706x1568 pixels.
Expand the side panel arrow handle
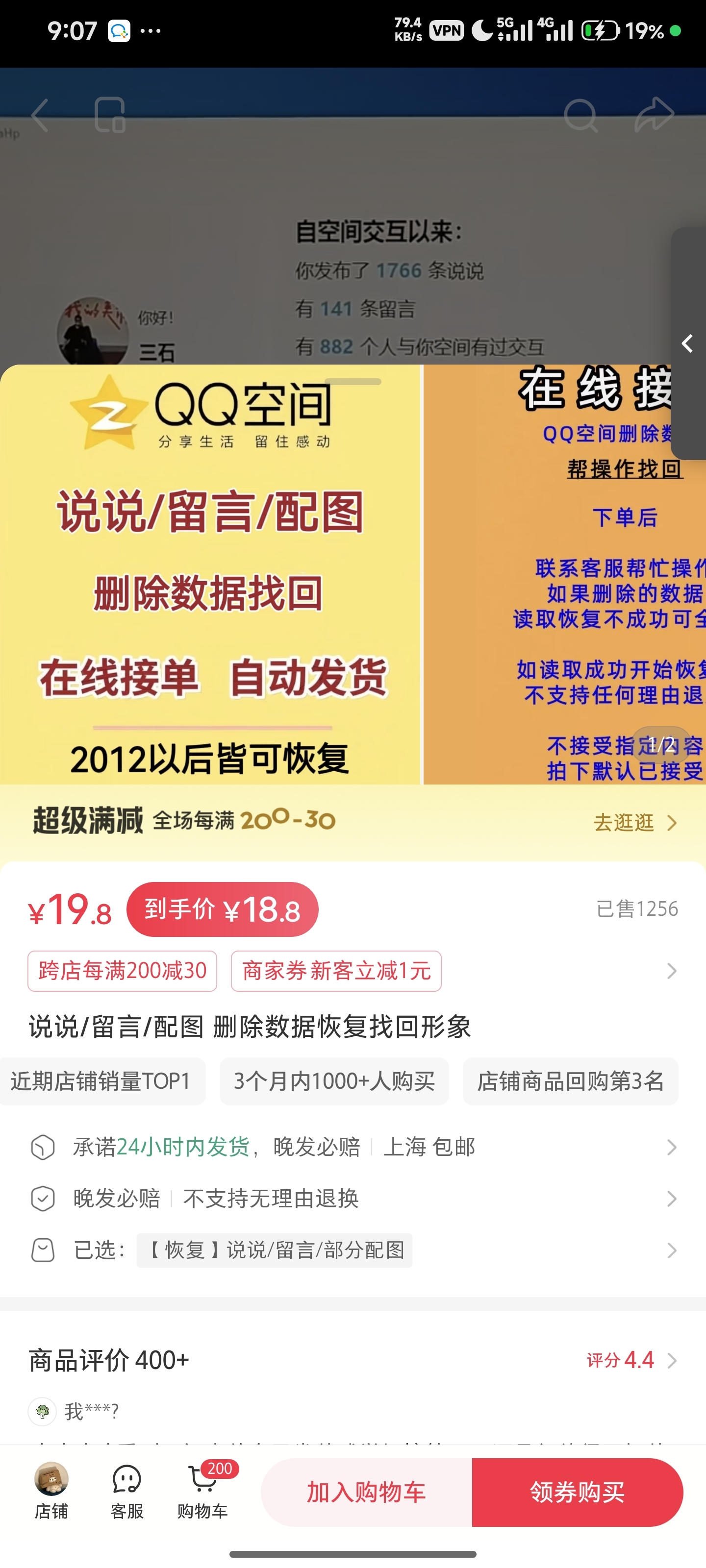pyautogui.click(x=688, y=343)
